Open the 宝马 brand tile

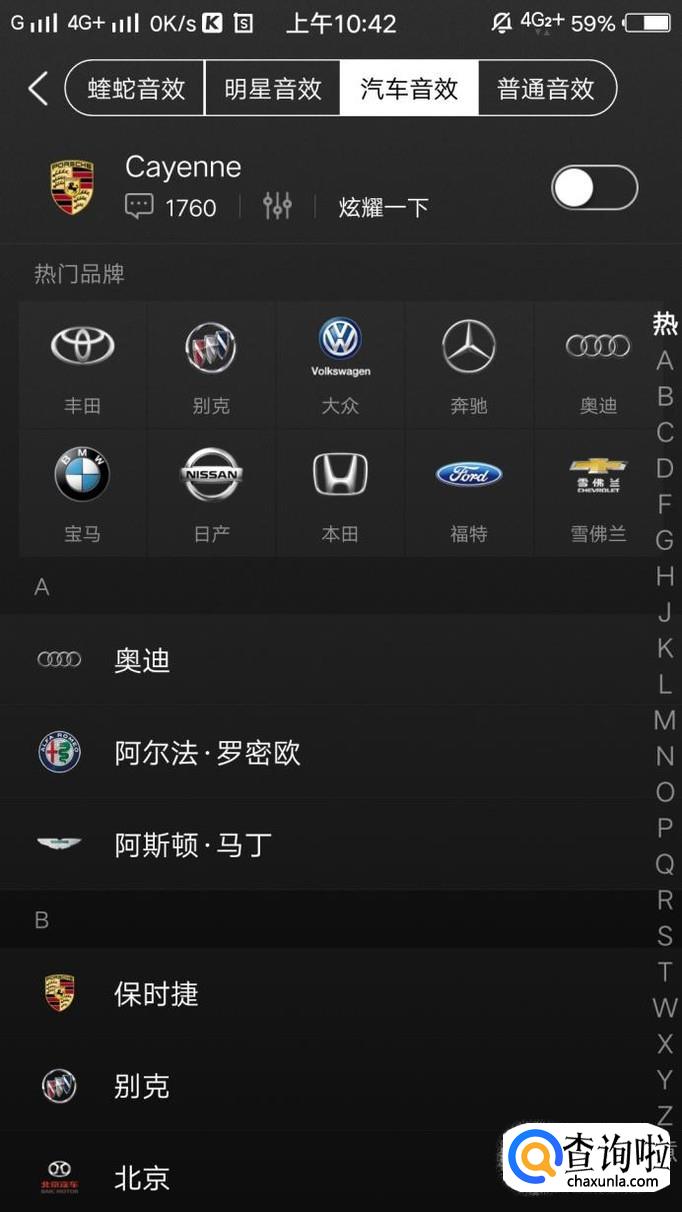pos(83,493)
